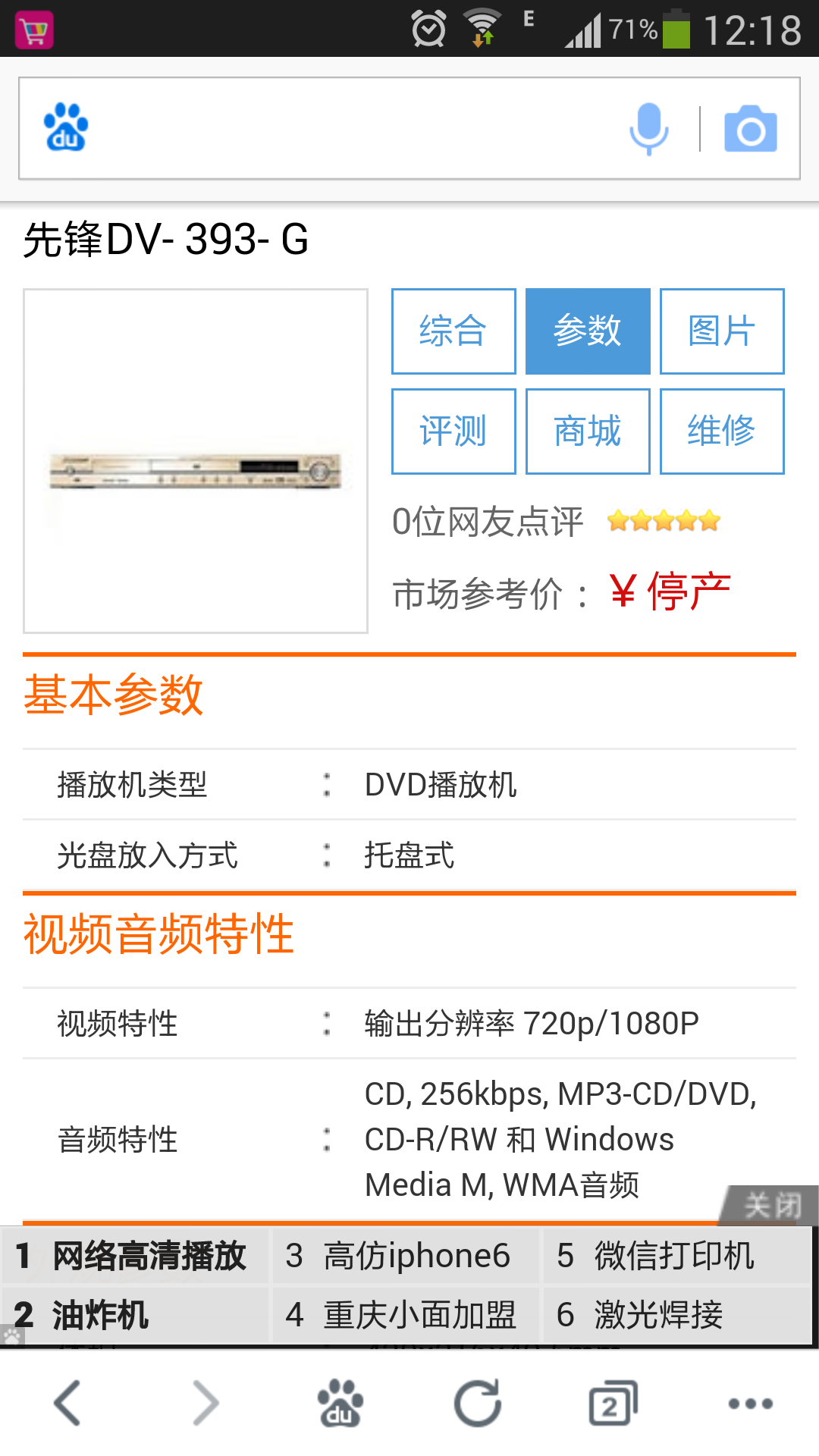This screenshot has height=1456, width=819.
Task: Go back to the previous page
Action: click(x=68, y=1403)
